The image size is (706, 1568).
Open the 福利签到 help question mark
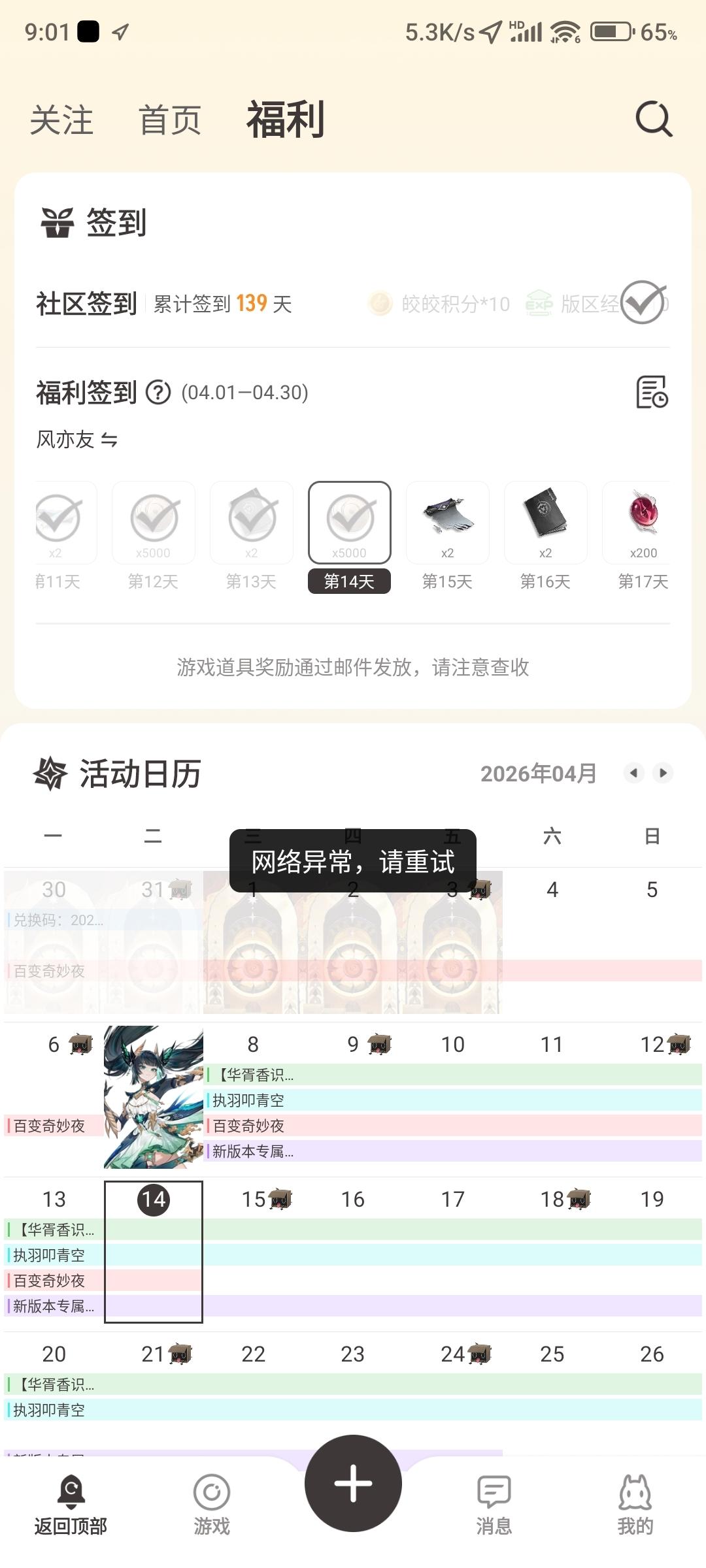click(158, 393)
